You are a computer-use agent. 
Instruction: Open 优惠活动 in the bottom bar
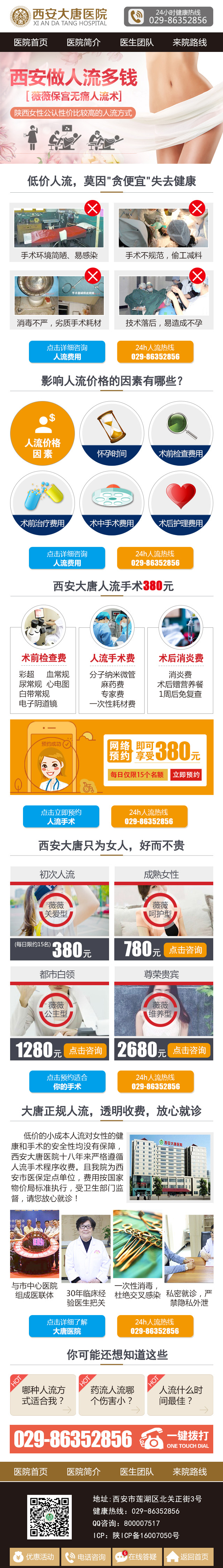click(x=33, y=1556)
